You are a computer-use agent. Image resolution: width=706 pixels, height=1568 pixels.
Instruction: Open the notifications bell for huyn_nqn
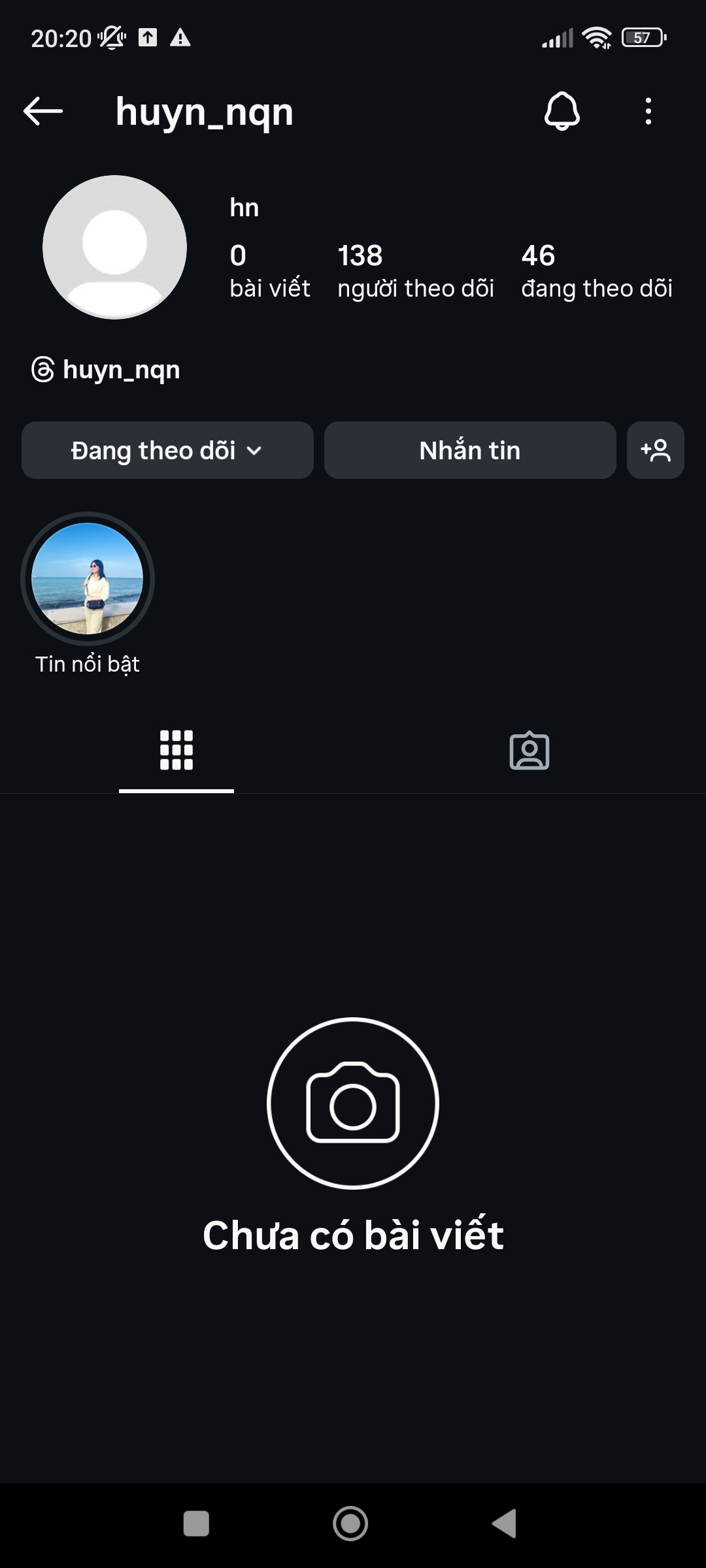pos(562,111)
